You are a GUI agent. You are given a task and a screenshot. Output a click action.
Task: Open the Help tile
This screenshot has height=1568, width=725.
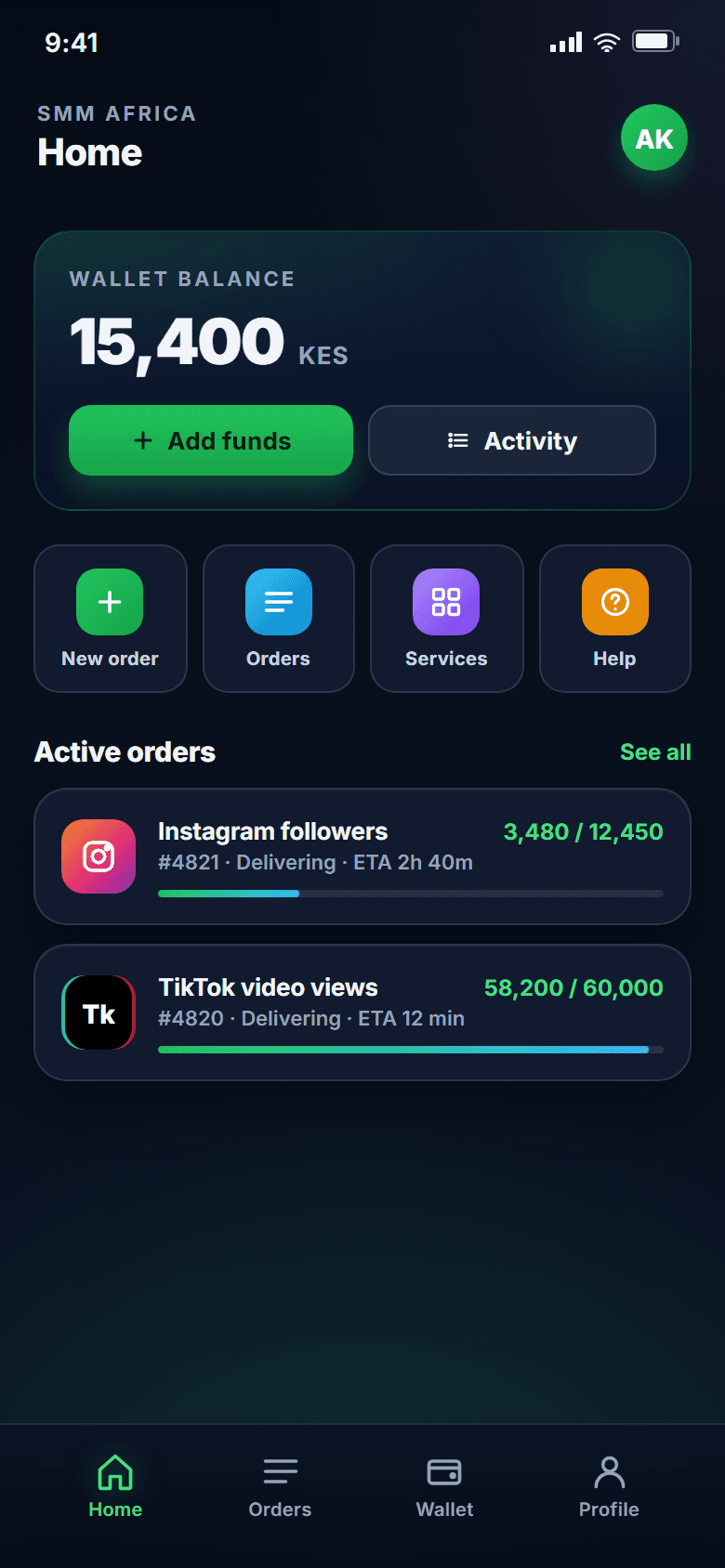tap(614, 619)
